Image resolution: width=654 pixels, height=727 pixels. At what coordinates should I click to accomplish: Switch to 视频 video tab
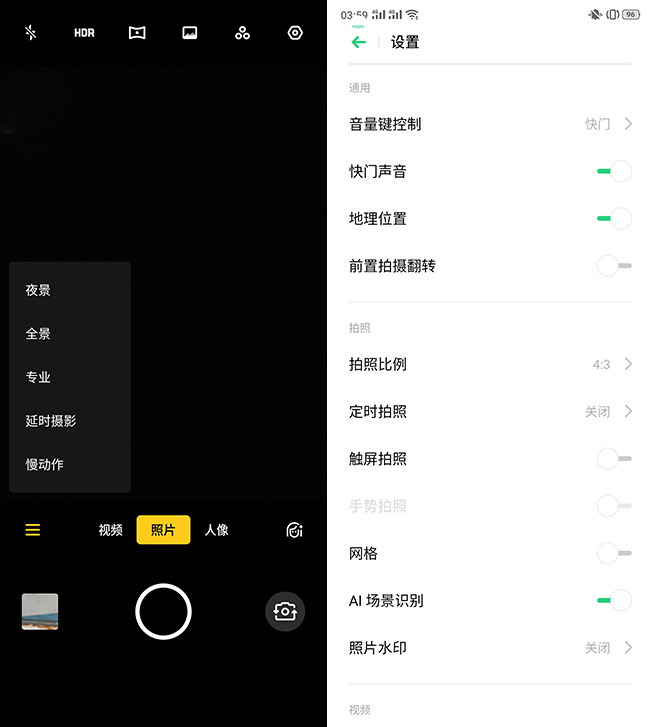tap(110, 530)
